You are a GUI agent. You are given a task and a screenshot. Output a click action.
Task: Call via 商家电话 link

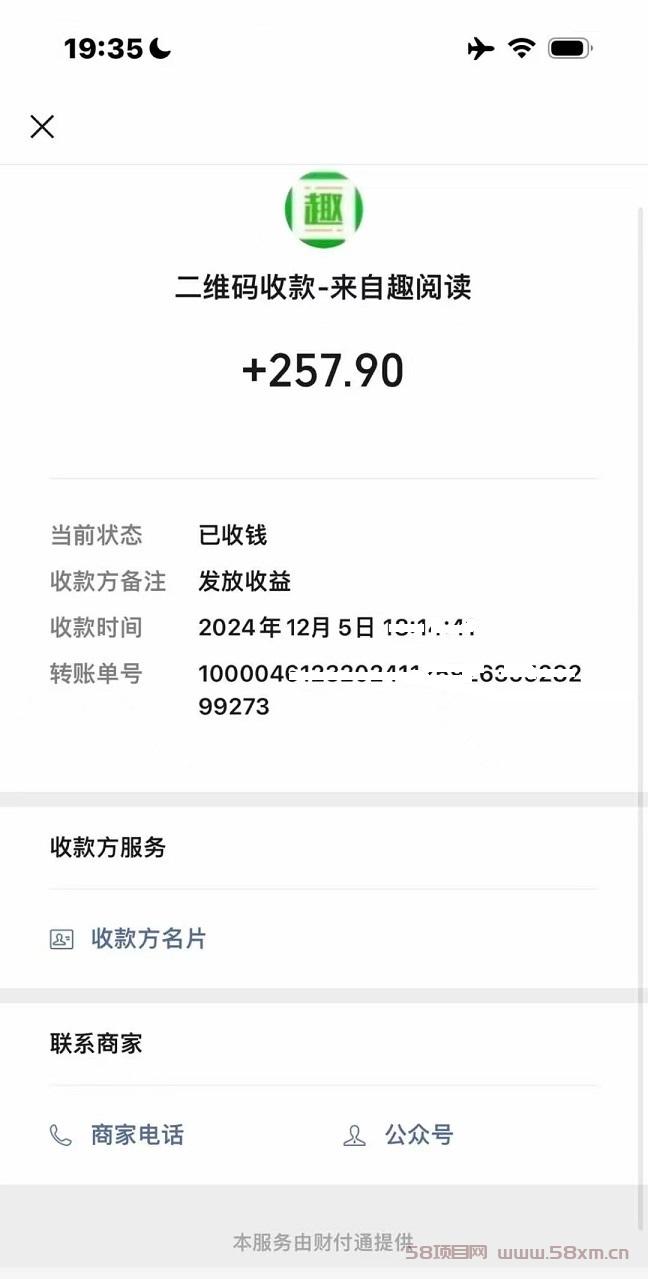point(117,1135)
